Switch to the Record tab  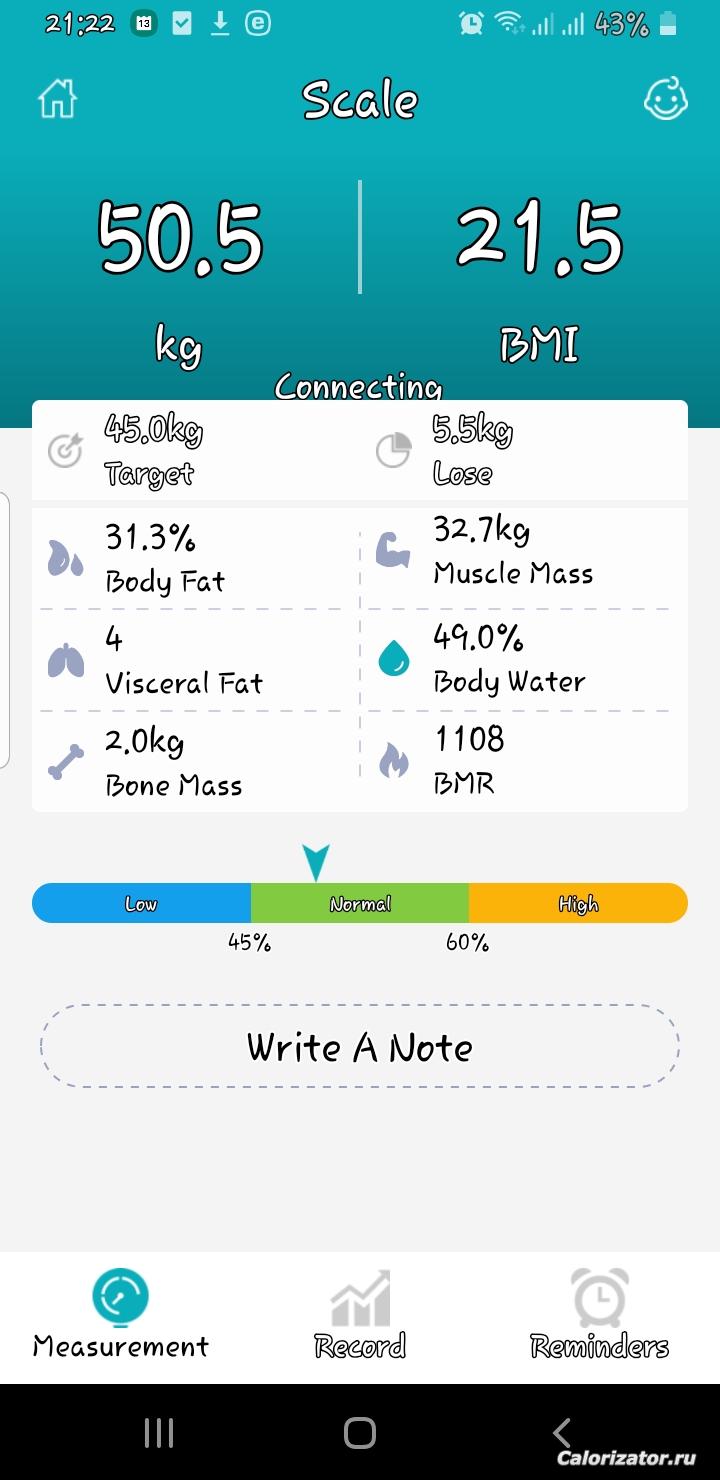point(360,1316)
